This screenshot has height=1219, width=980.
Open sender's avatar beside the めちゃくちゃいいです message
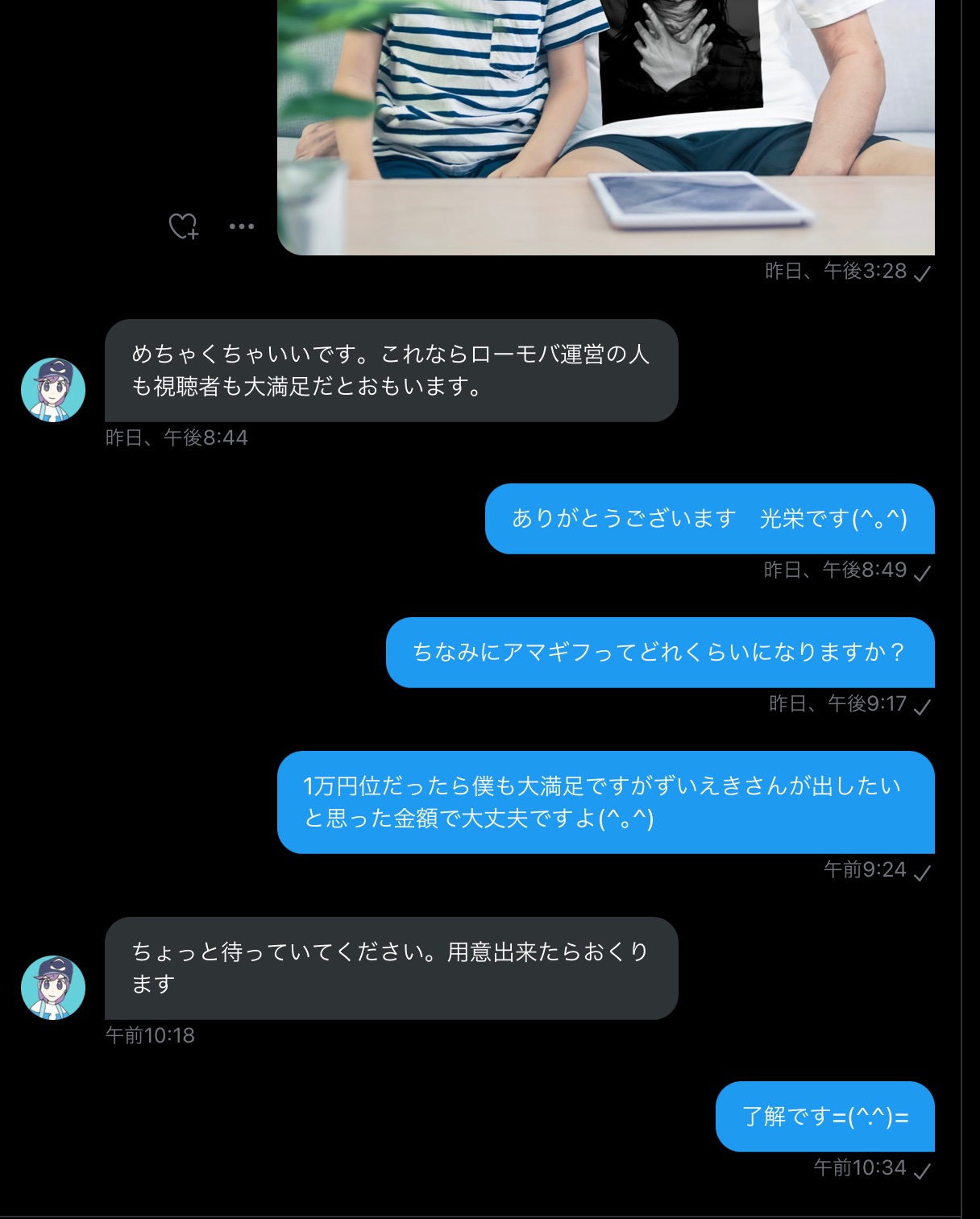point(53,390)
